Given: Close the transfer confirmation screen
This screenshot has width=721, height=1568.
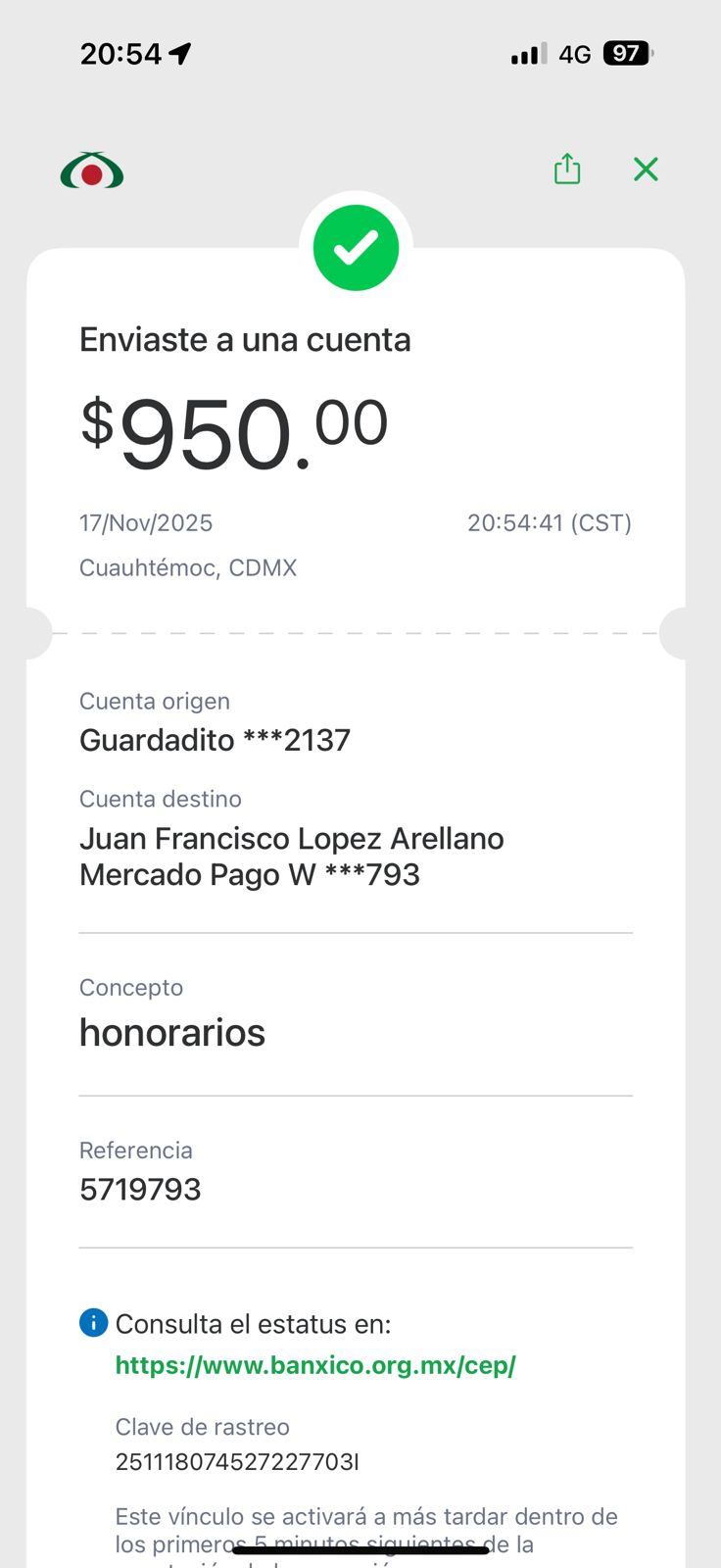Looking at the screenshot, I should [646, 170].
